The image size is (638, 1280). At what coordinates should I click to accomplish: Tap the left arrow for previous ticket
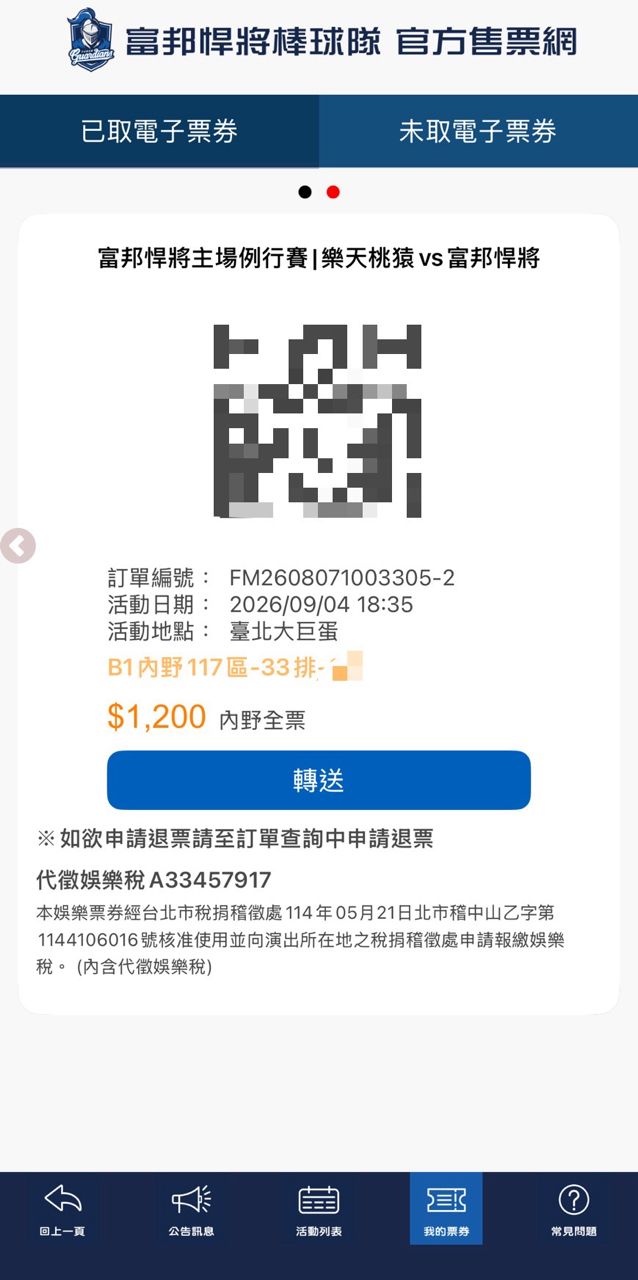[x=17, y=546]
